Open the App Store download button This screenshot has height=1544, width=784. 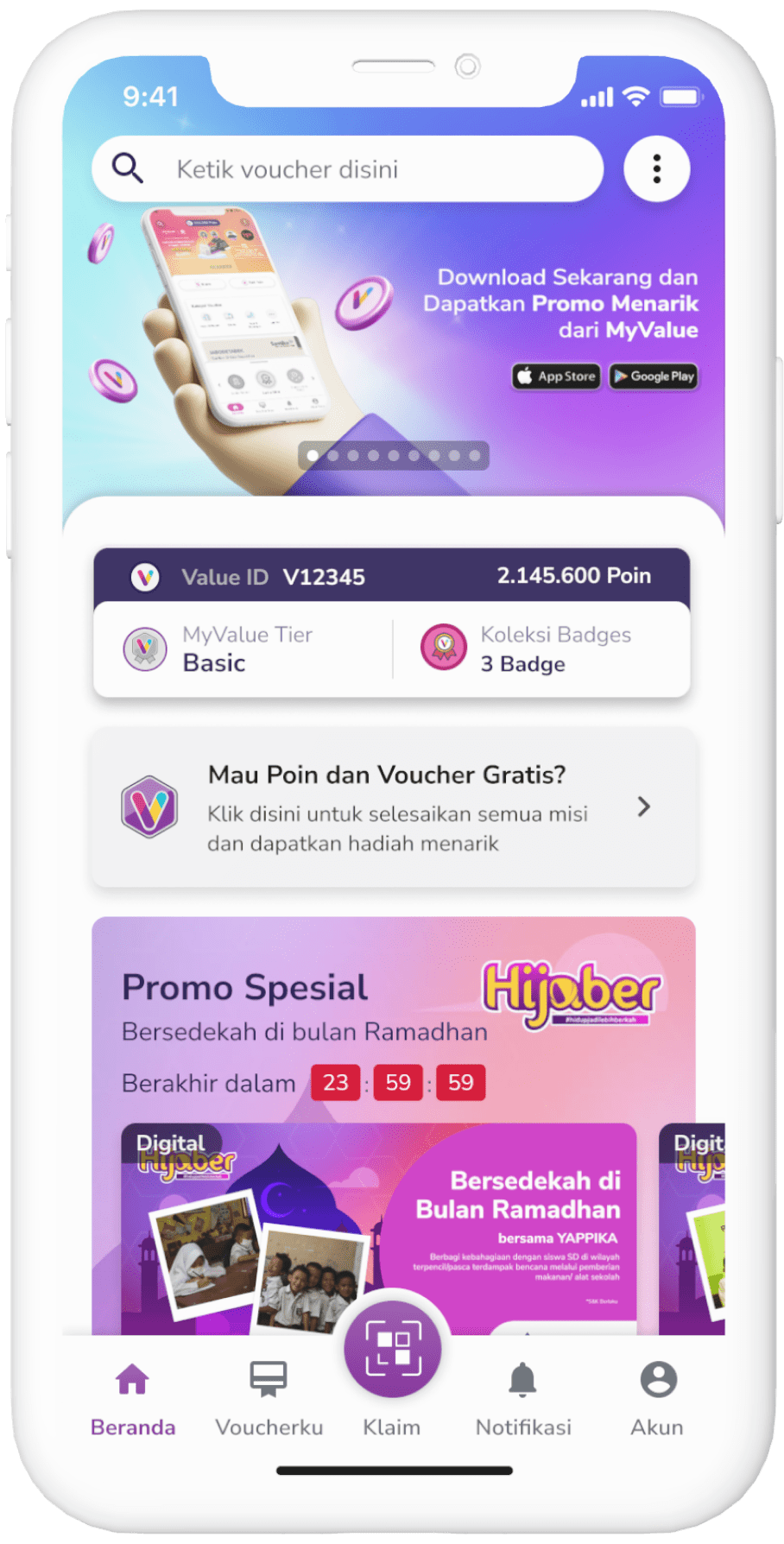coord(557,377)
